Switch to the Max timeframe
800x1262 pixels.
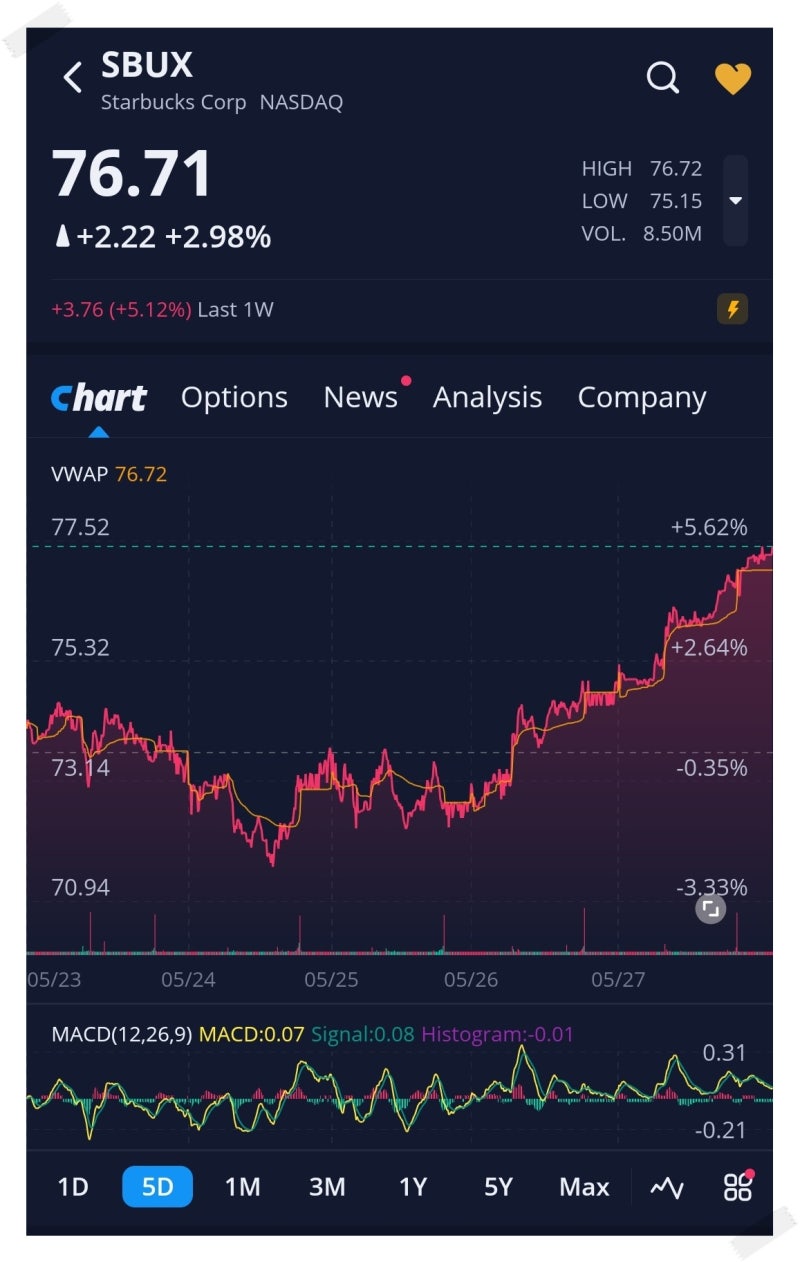point(583,1187)
